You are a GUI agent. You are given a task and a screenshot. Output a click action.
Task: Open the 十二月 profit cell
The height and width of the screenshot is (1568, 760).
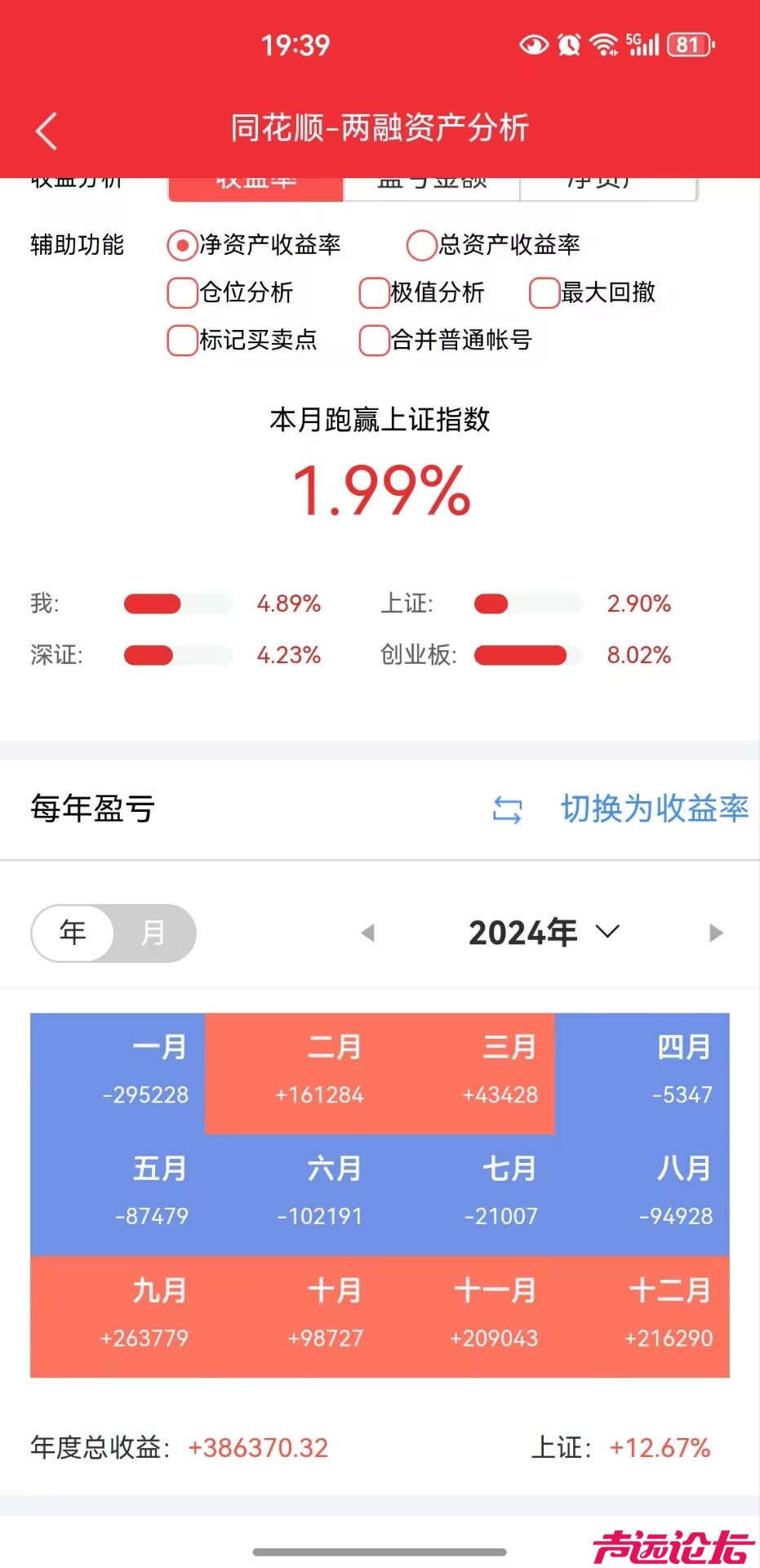[x=642, y=1316]
